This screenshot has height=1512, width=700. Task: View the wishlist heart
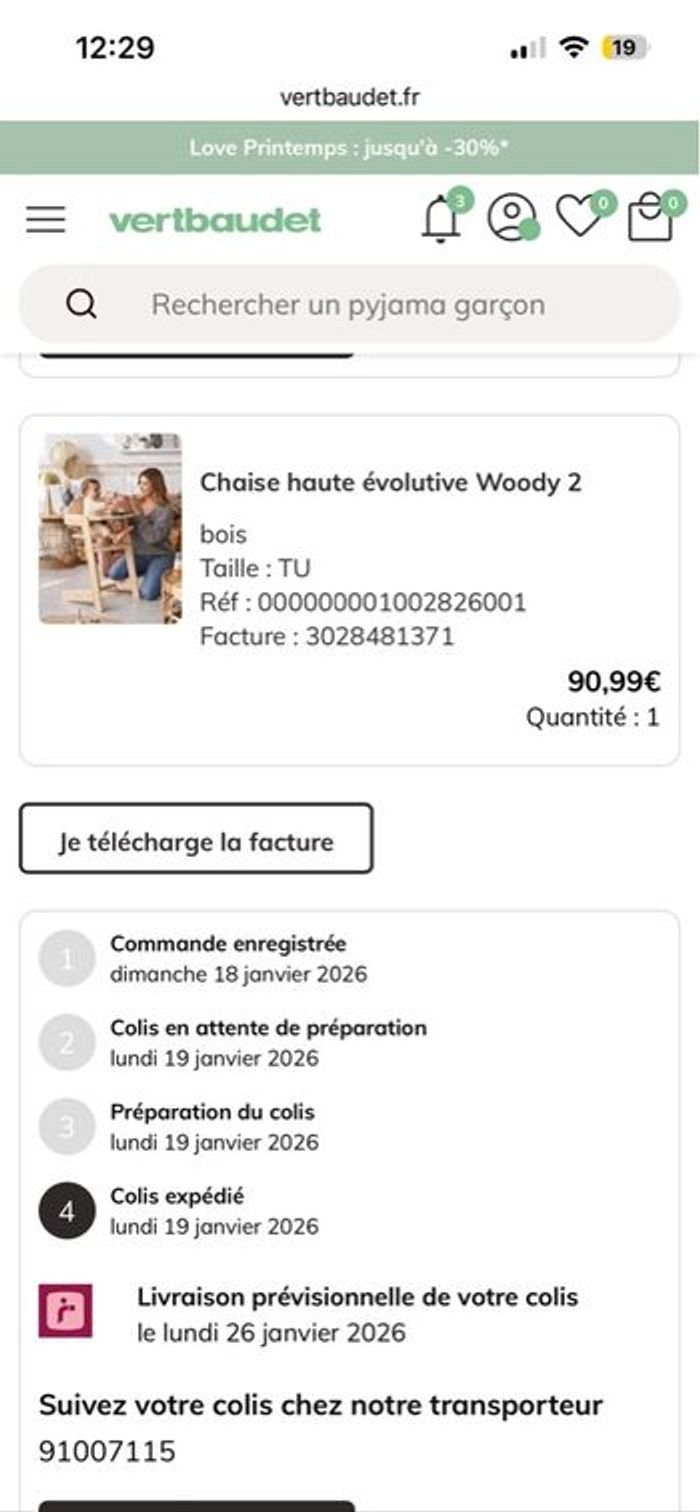click(x=580, y=217)
